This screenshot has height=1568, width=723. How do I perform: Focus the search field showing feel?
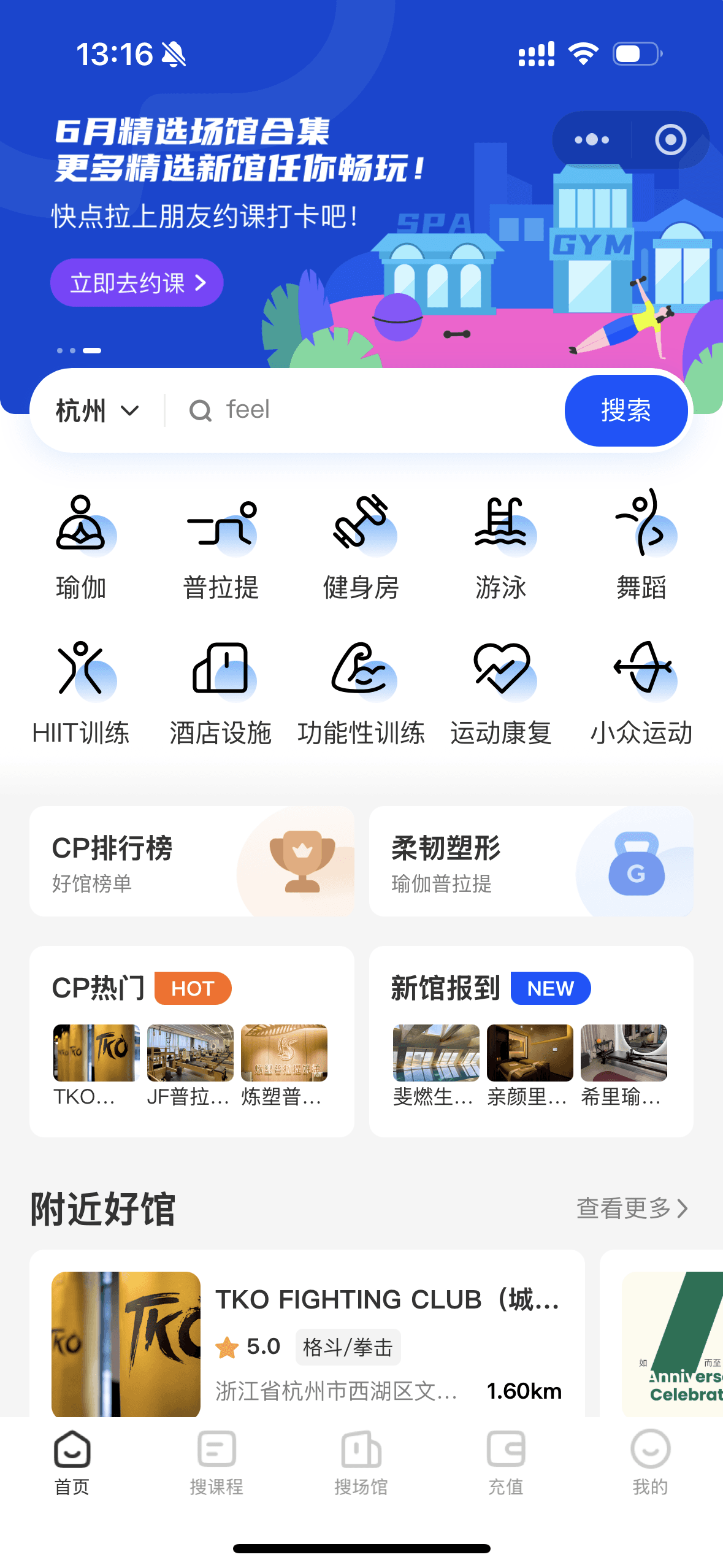click(x=368, y=410)
